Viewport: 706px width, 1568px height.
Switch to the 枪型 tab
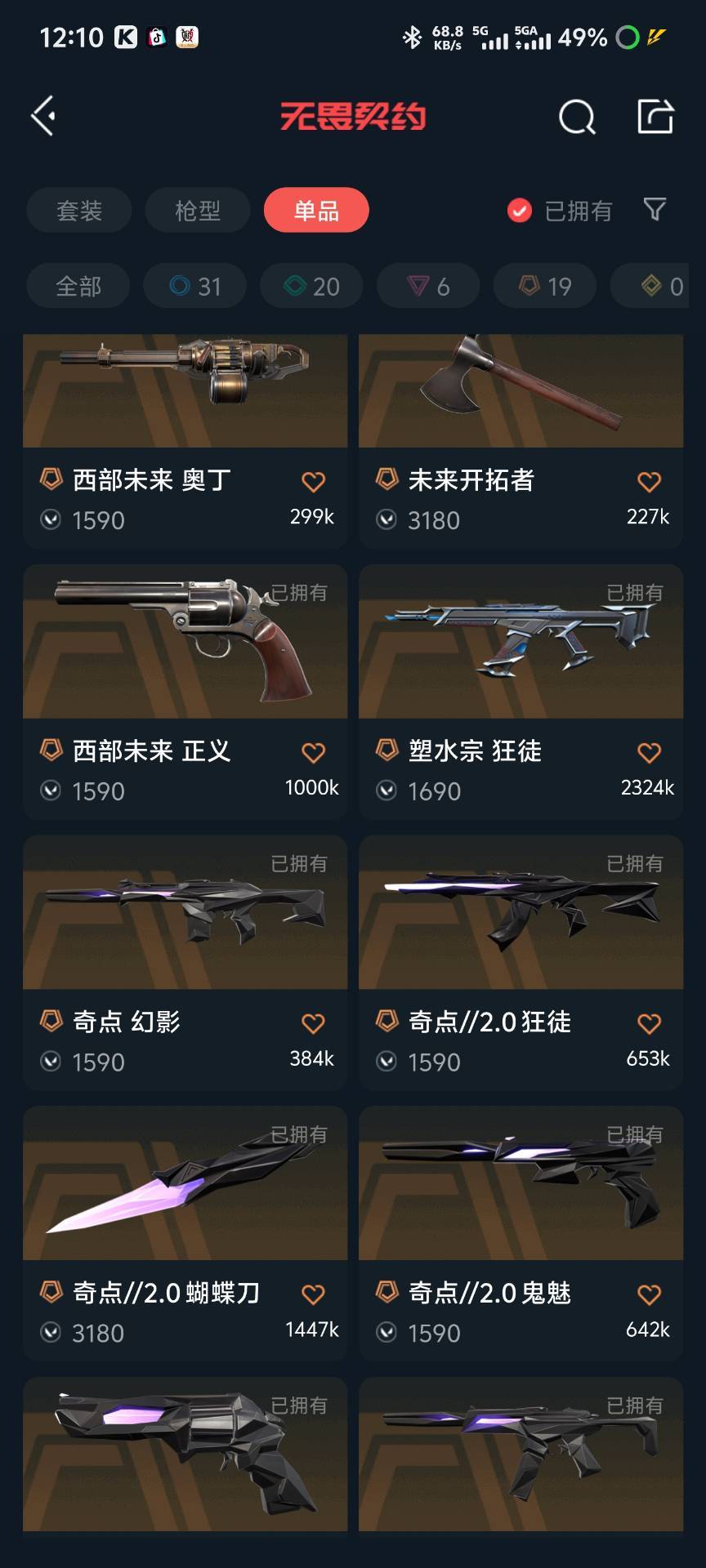click(198, 211)
